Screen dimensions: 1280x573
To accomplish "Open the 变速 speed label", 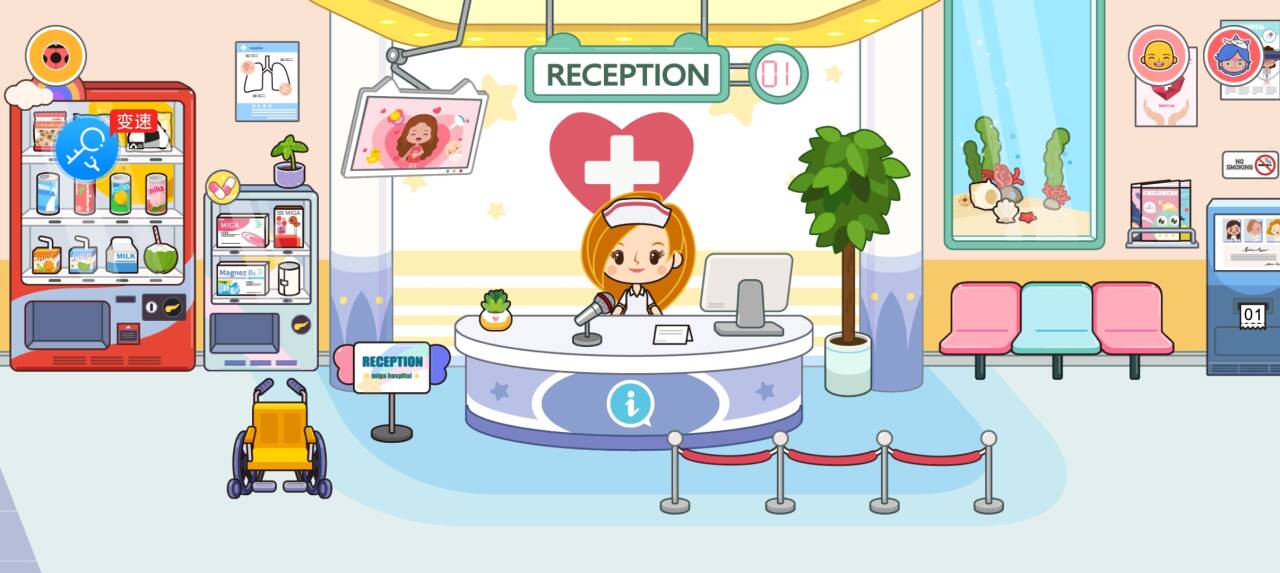I will coord(134,122).
